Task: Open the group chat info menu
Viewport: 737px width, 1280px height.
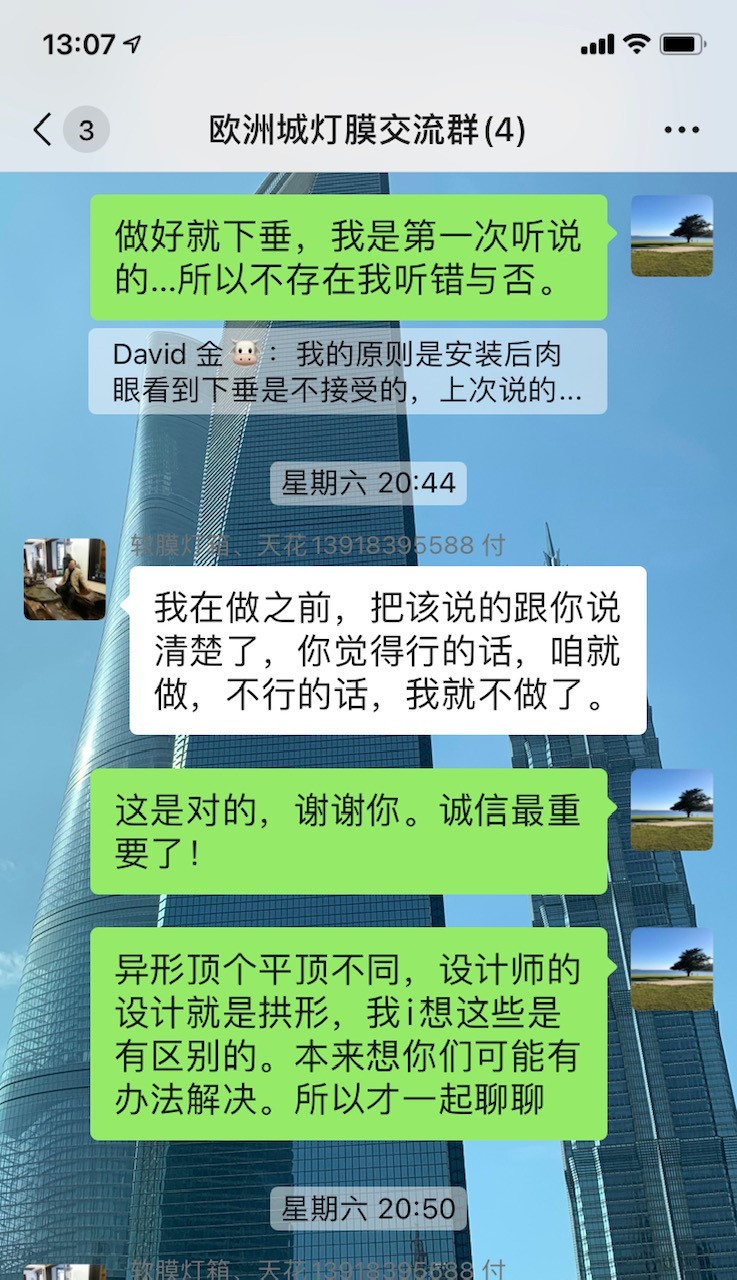Action: coord(681,130)
